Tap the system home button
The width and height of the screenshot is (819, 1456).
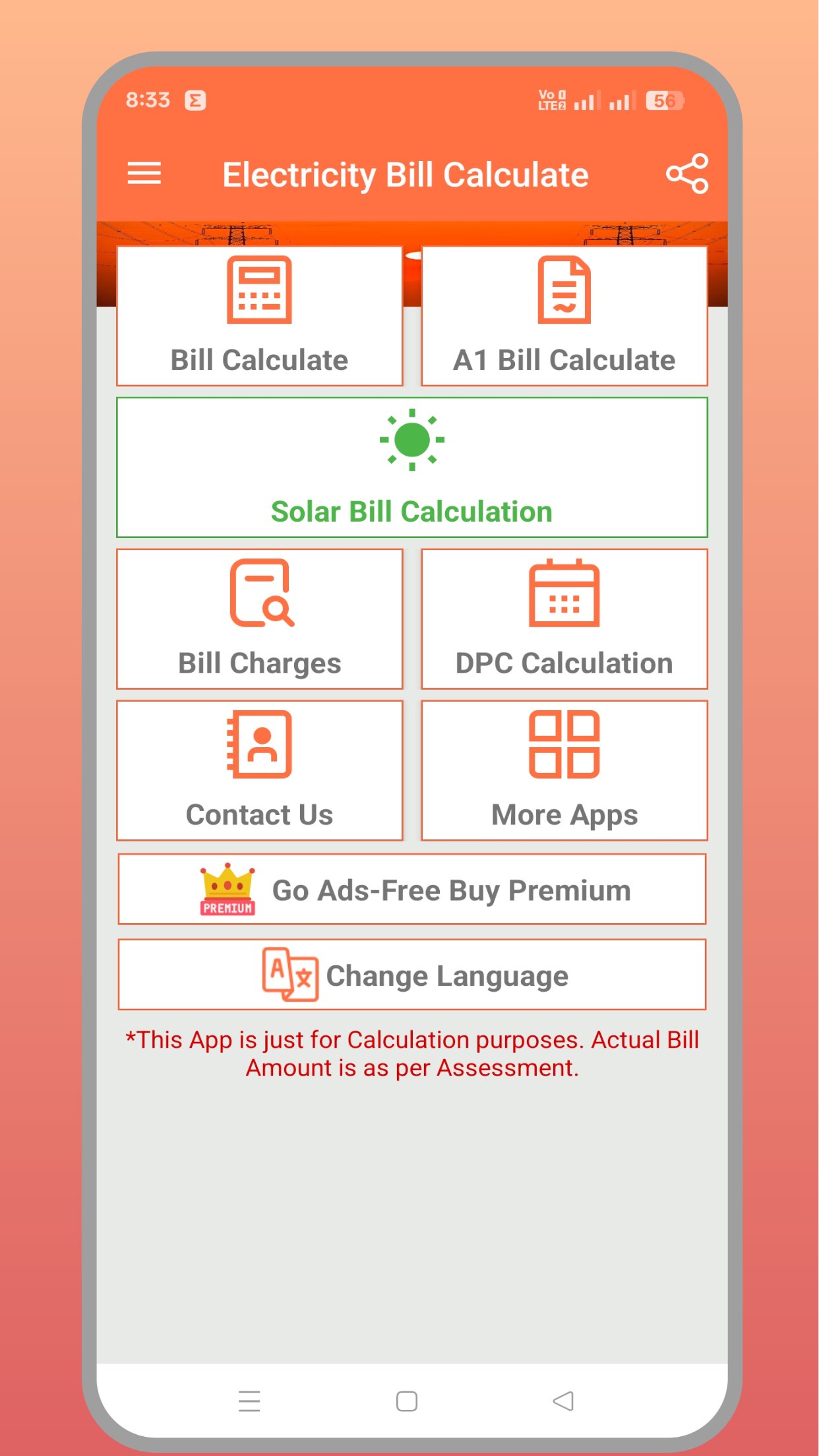[407, 1401]
